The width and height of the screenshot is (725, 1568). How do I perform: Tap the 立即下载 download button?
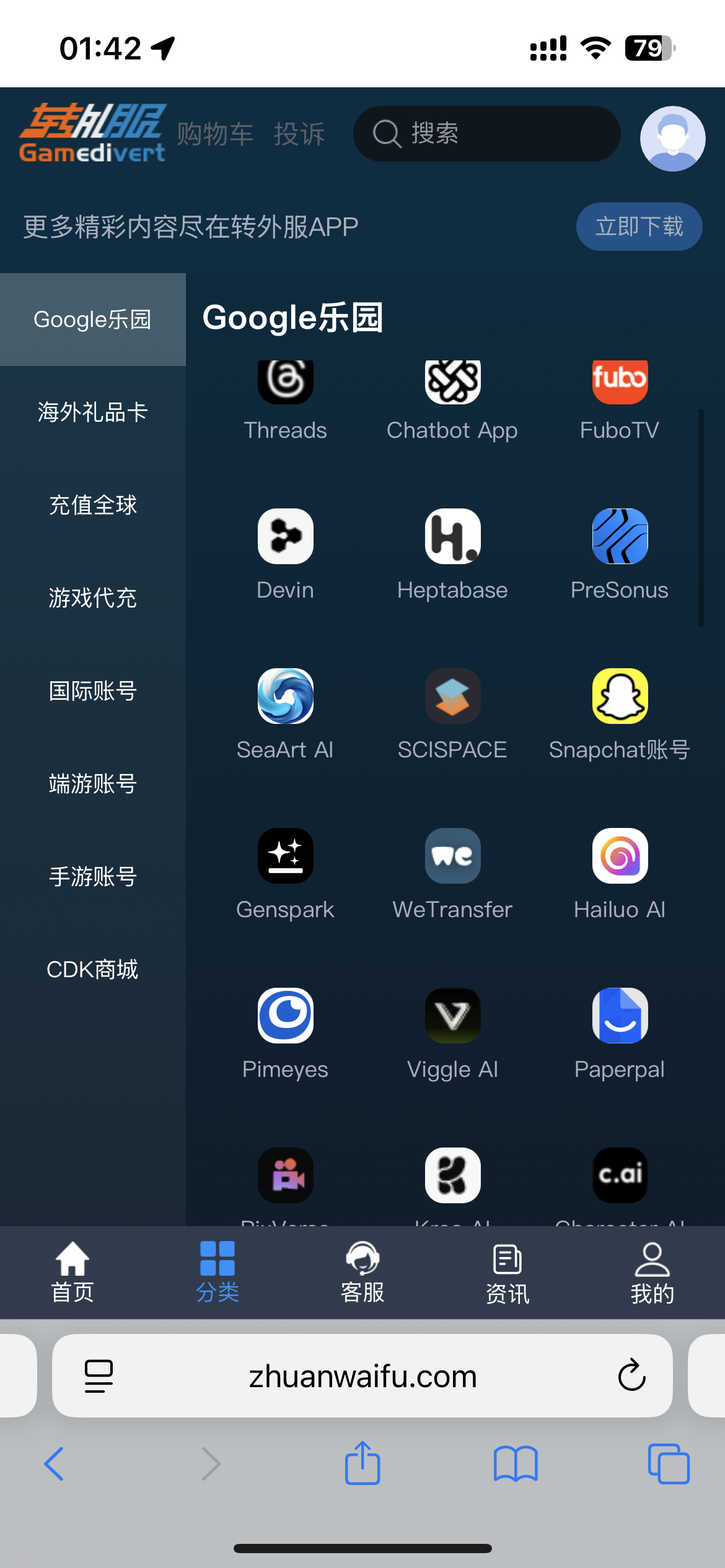[x=639, y=227]
